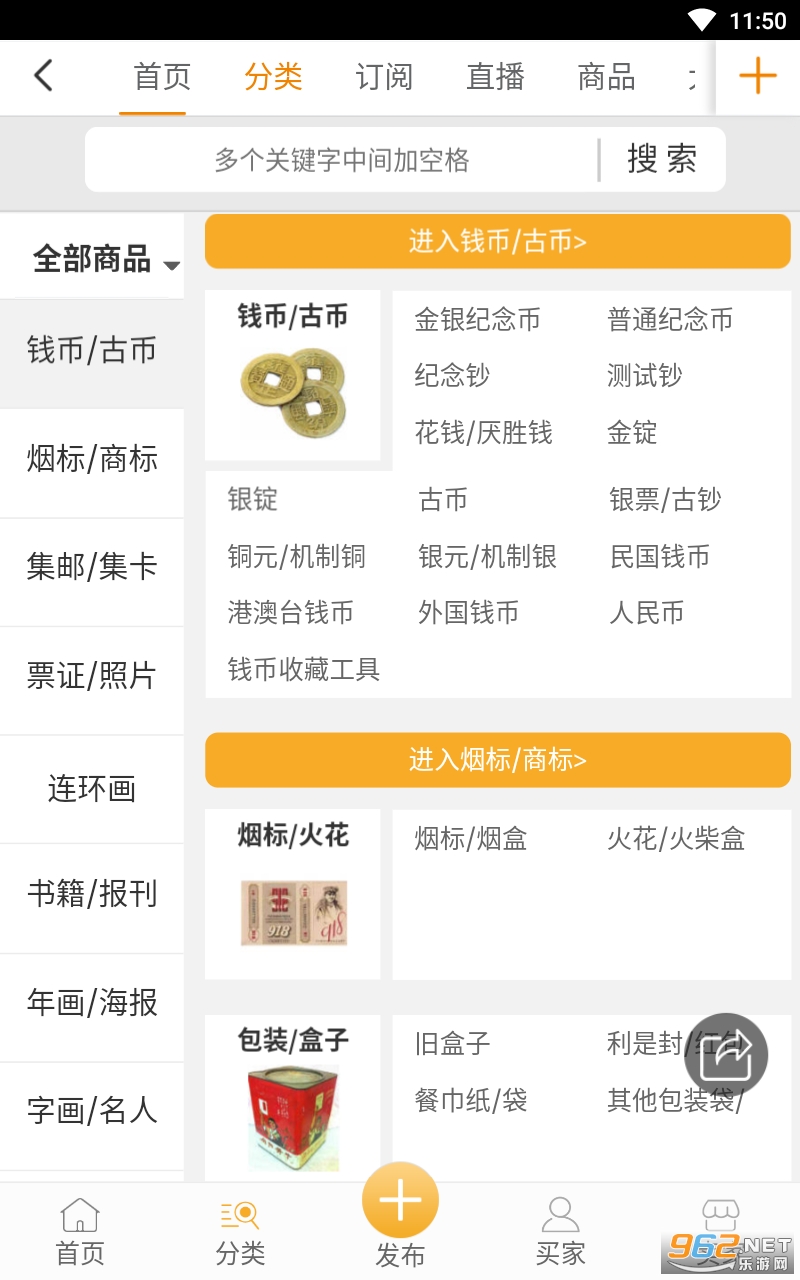Open the 商品 top tab
Image resolution: width=800 pixels, height=1280 pixels.
point(606,77)
